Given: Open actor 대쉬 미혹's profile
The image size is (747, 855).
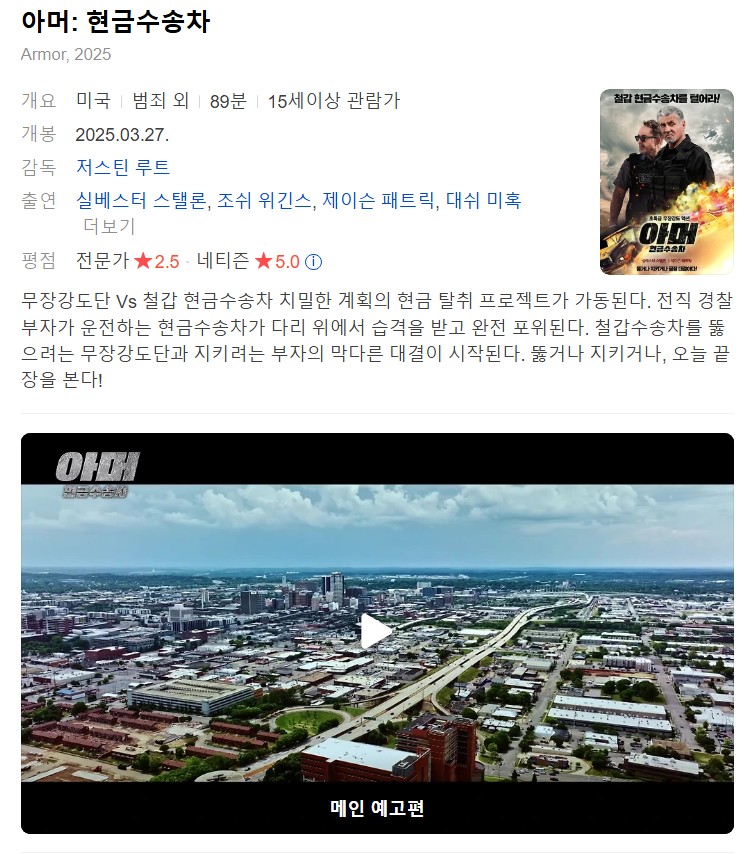Looking at the screenshot, I should [483, 200].
